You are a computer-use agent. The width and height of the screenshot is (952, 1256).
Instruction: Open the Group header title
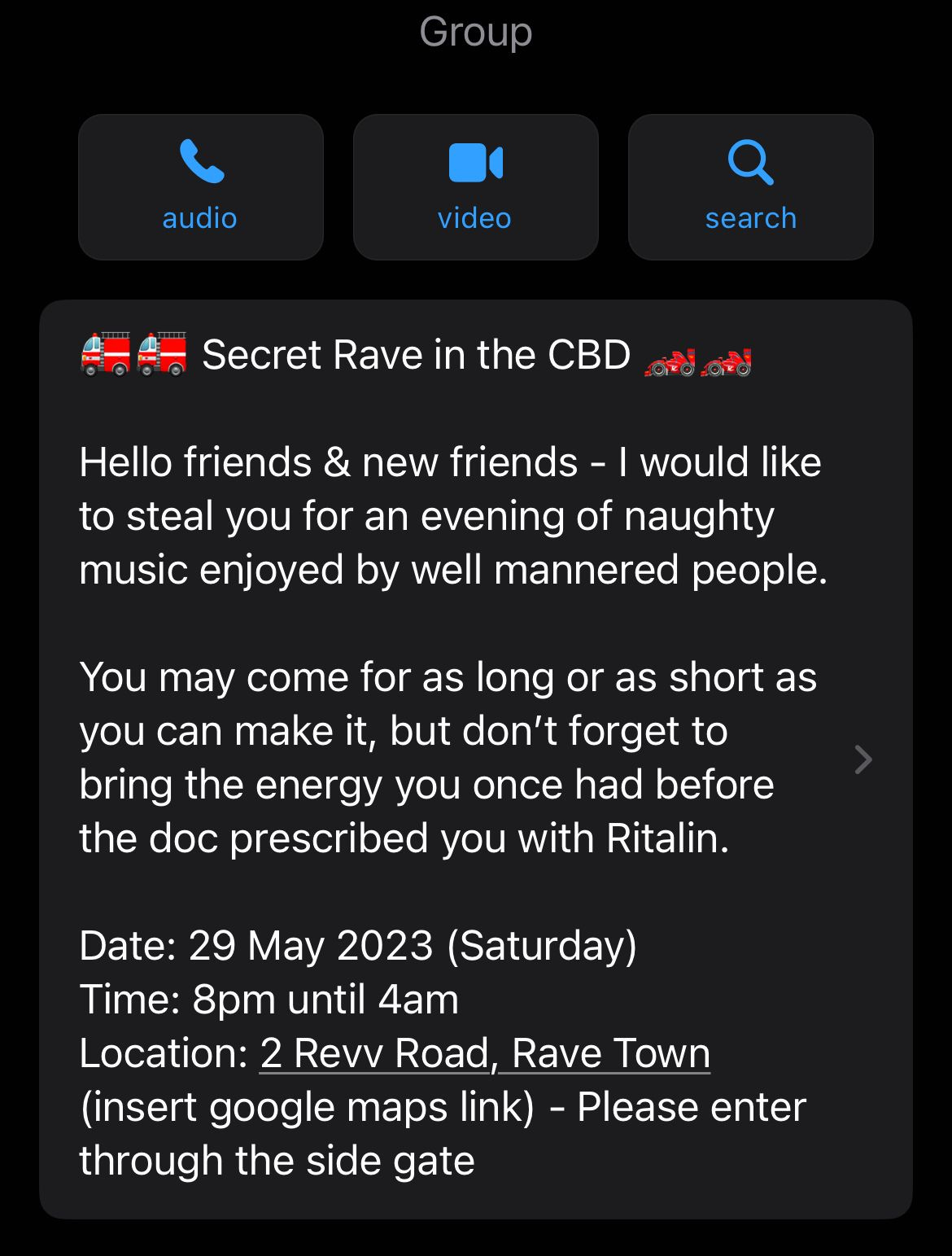(475, 32)
